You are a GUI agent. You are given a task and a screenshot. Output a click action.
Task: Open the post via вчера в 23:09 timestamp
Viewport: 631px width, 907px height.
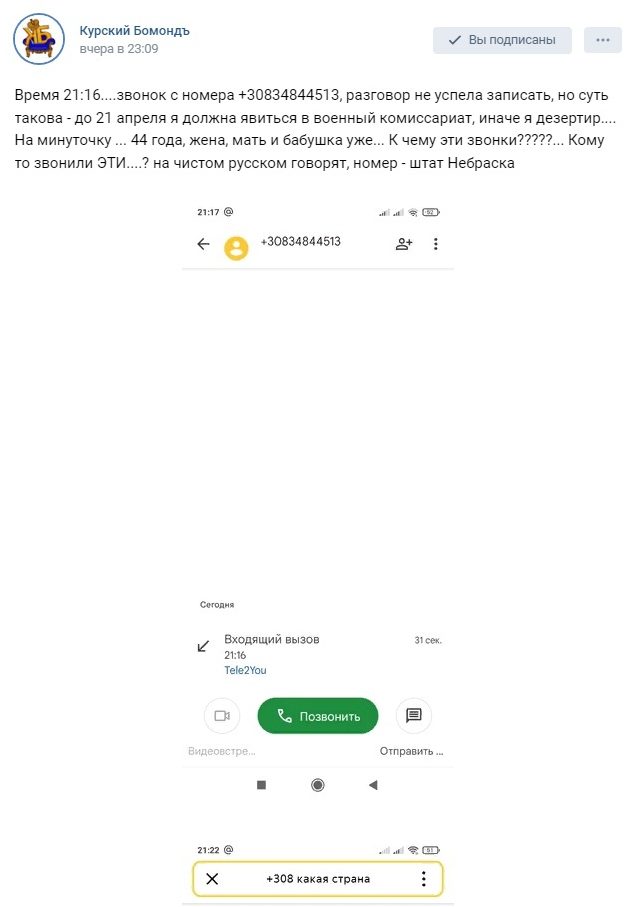click(118, 49)
